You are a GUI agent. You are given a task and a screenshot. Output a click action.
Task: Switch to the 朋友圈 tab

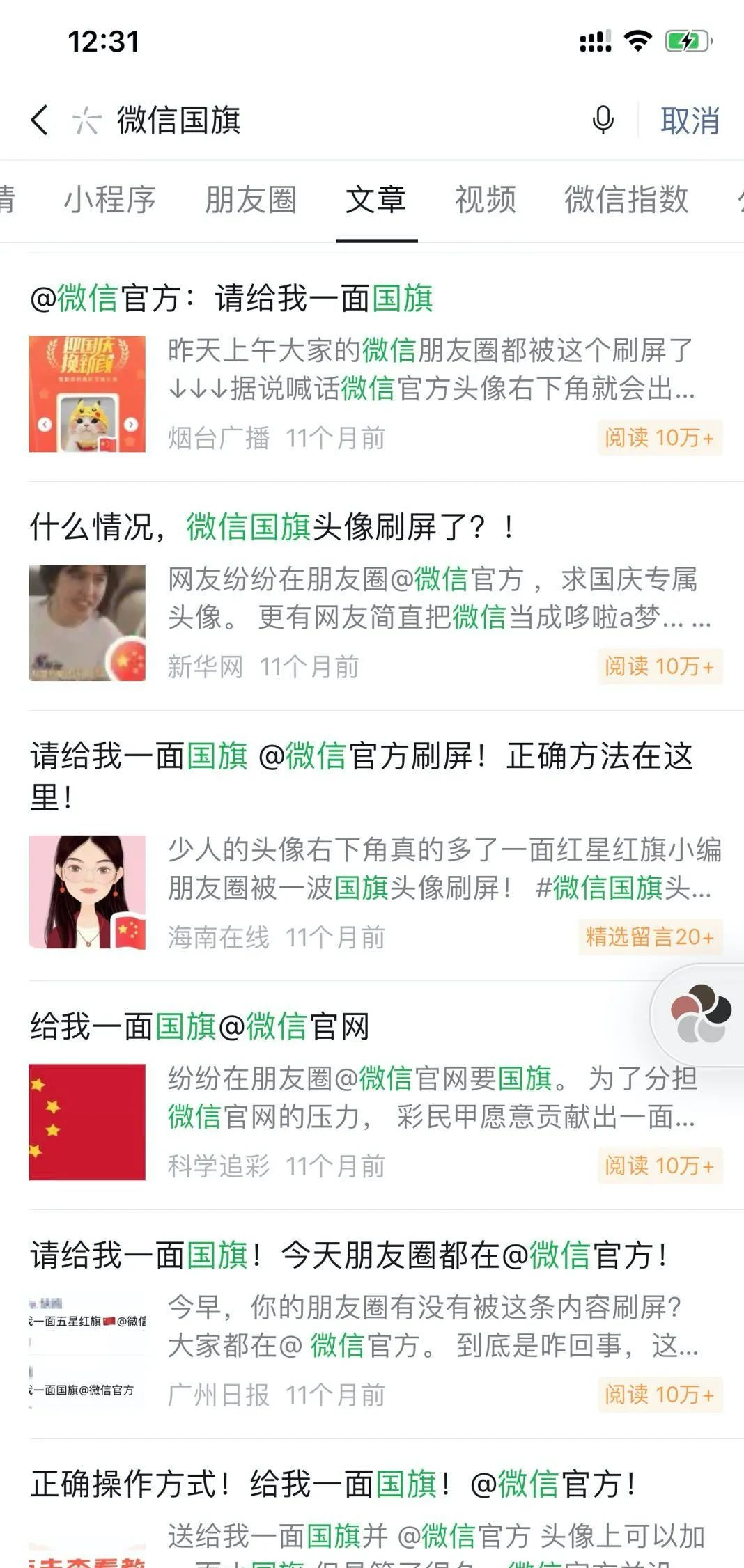tap(250, 200)
